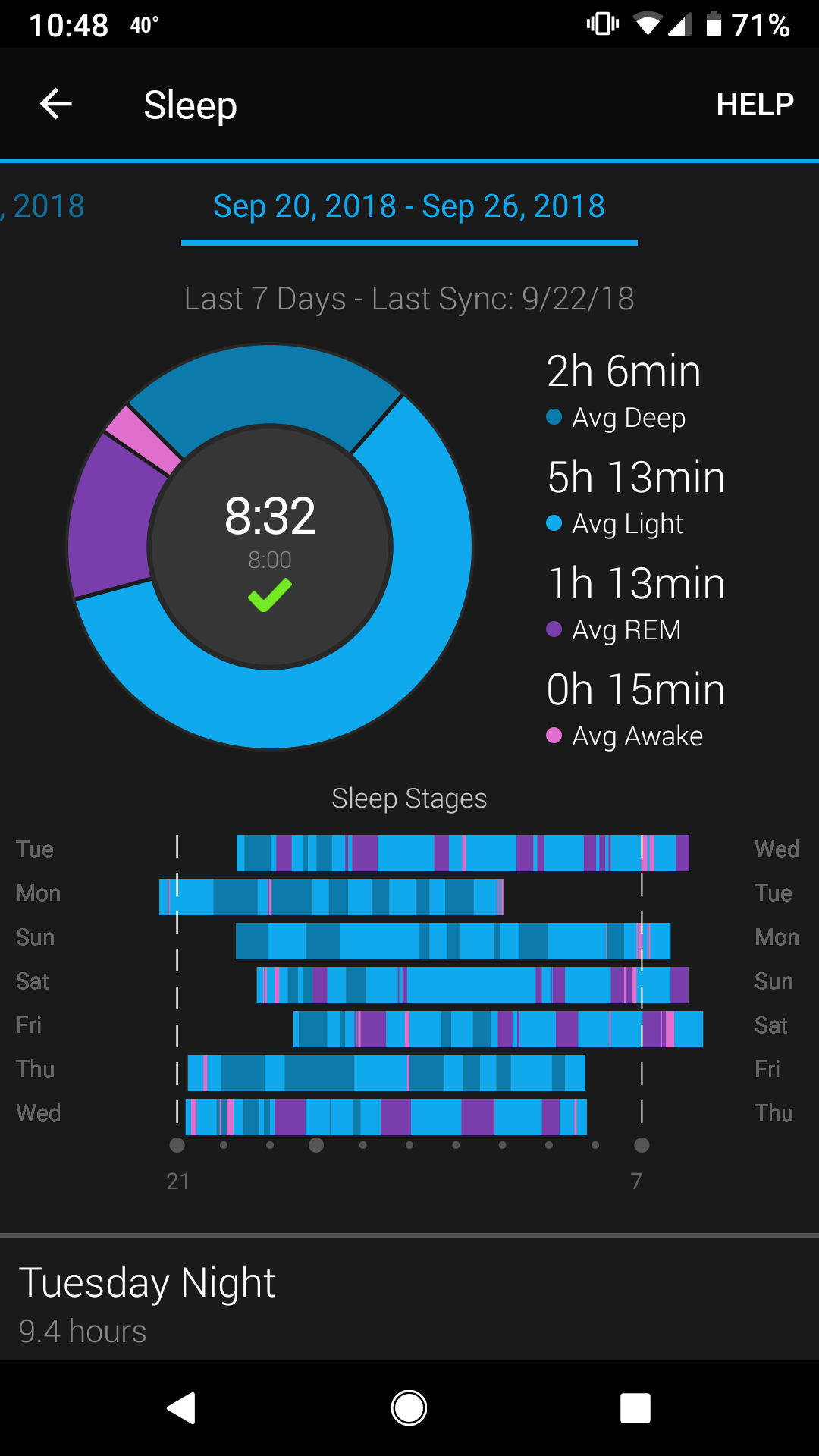The height and width of the screenshot is (1456, 819).
Task: Select the Fri to Sat night sleep bar
Action: pos(497,1029)
